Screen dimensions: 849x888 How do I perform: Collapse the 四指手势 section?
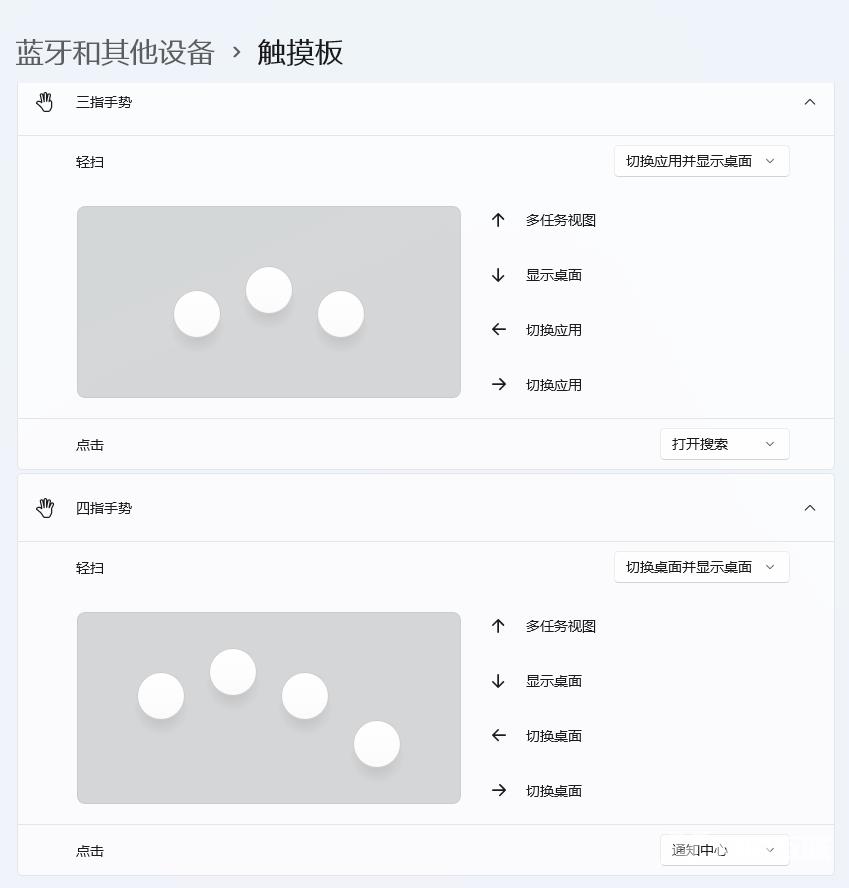810,508
